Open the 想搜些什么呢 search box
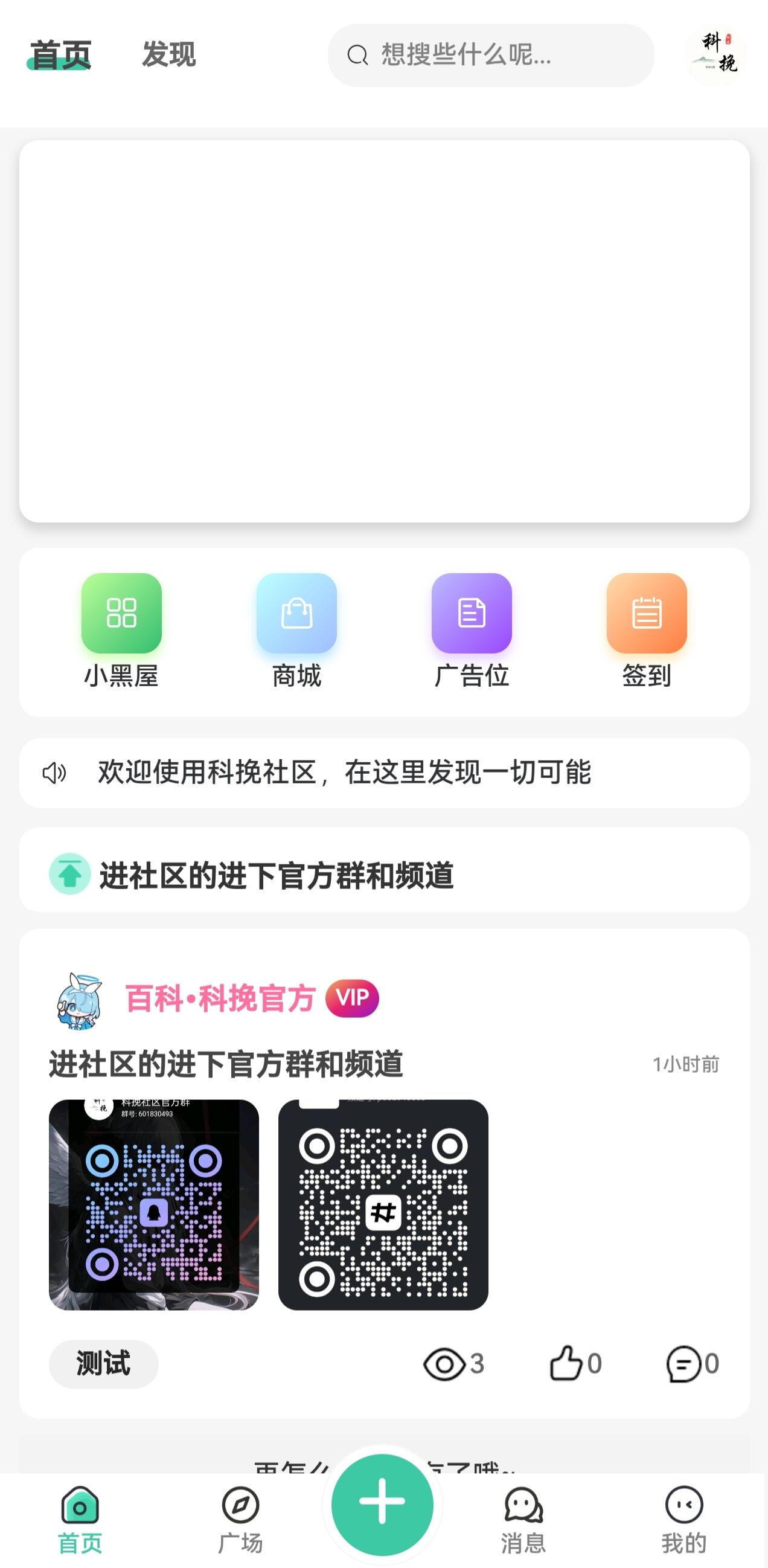This screenshot has width=768, height=1568. tap(490, 56)
